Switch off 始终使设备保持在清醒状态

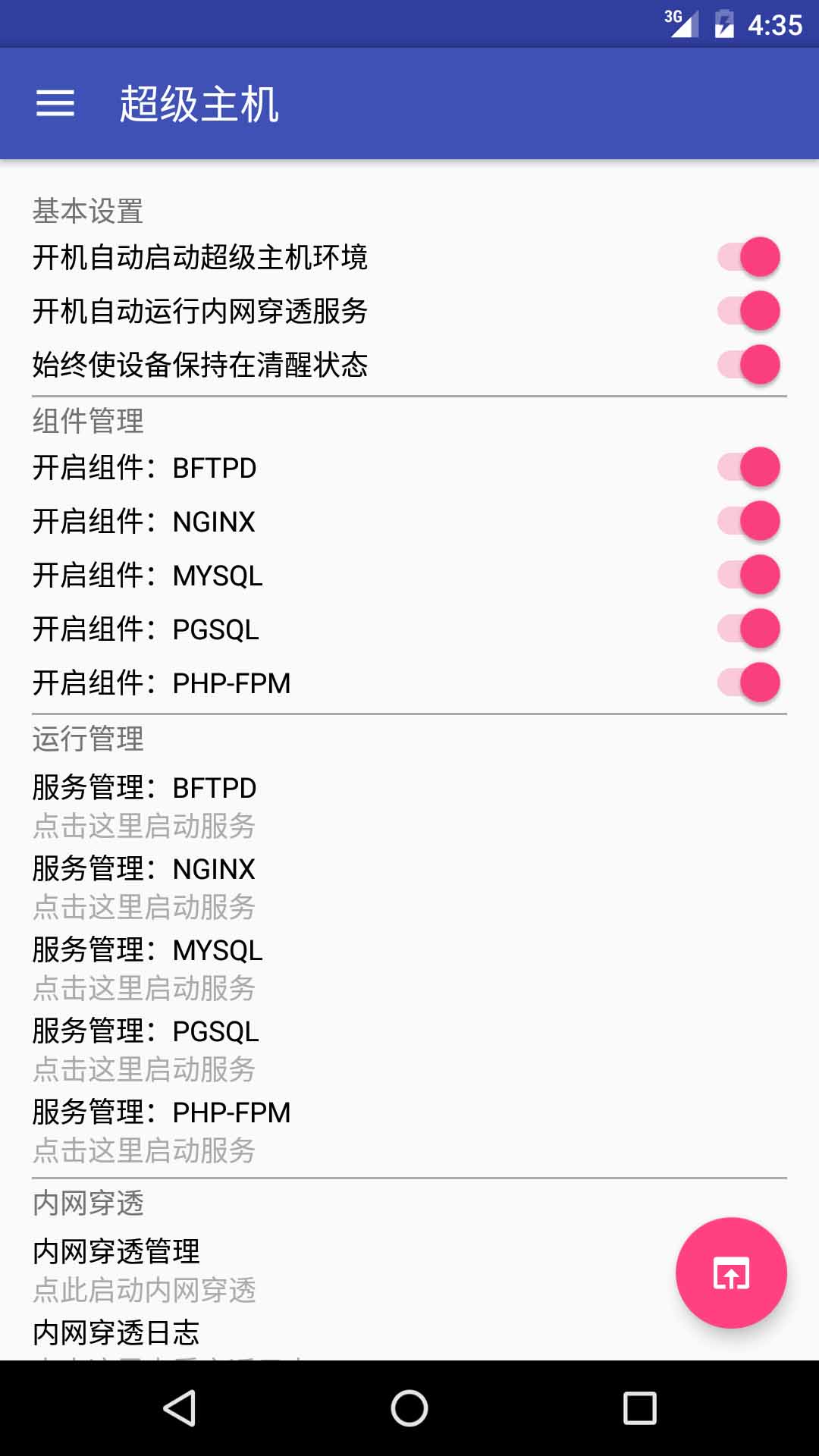coord(748,365)
